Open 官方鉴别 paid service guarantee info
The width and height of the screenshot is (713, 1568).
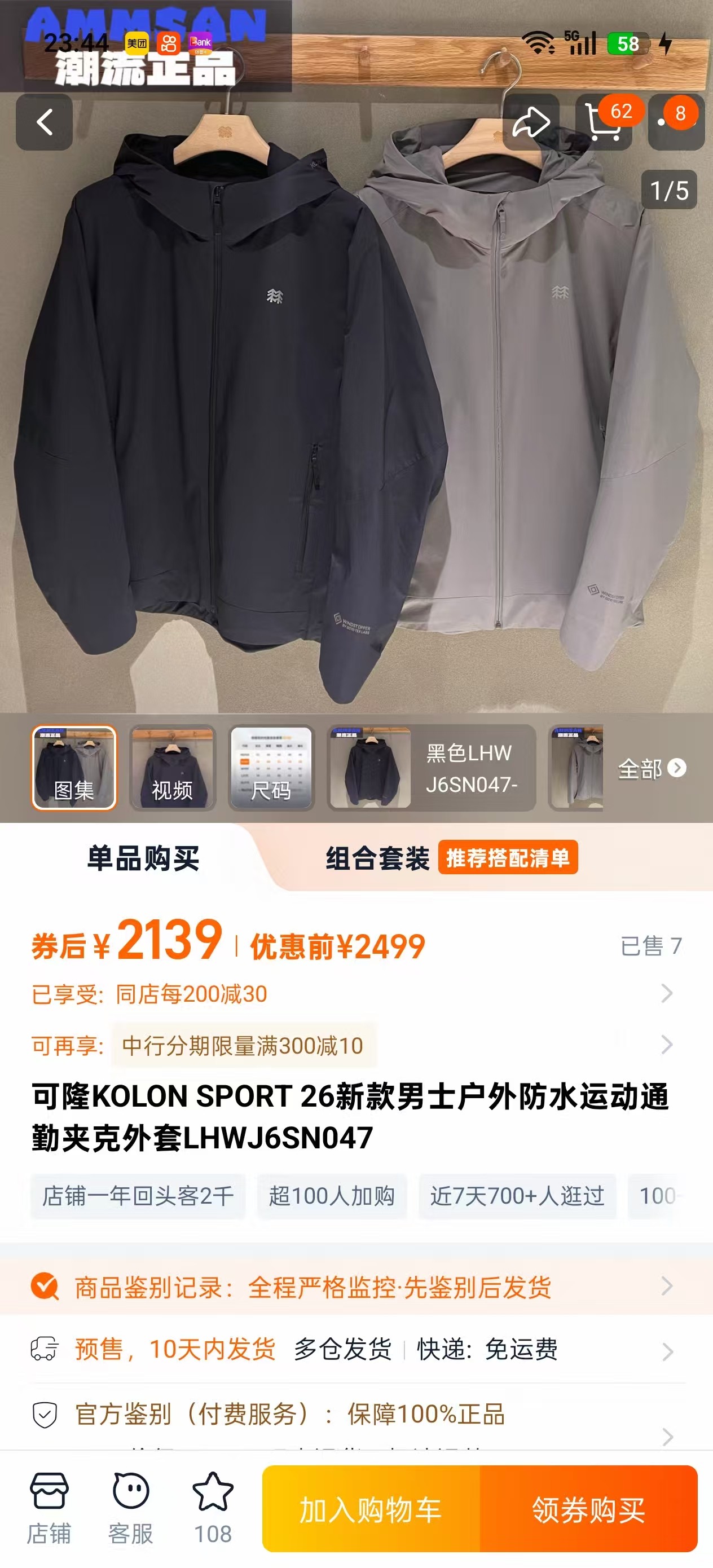click(x=353, y=1414)
